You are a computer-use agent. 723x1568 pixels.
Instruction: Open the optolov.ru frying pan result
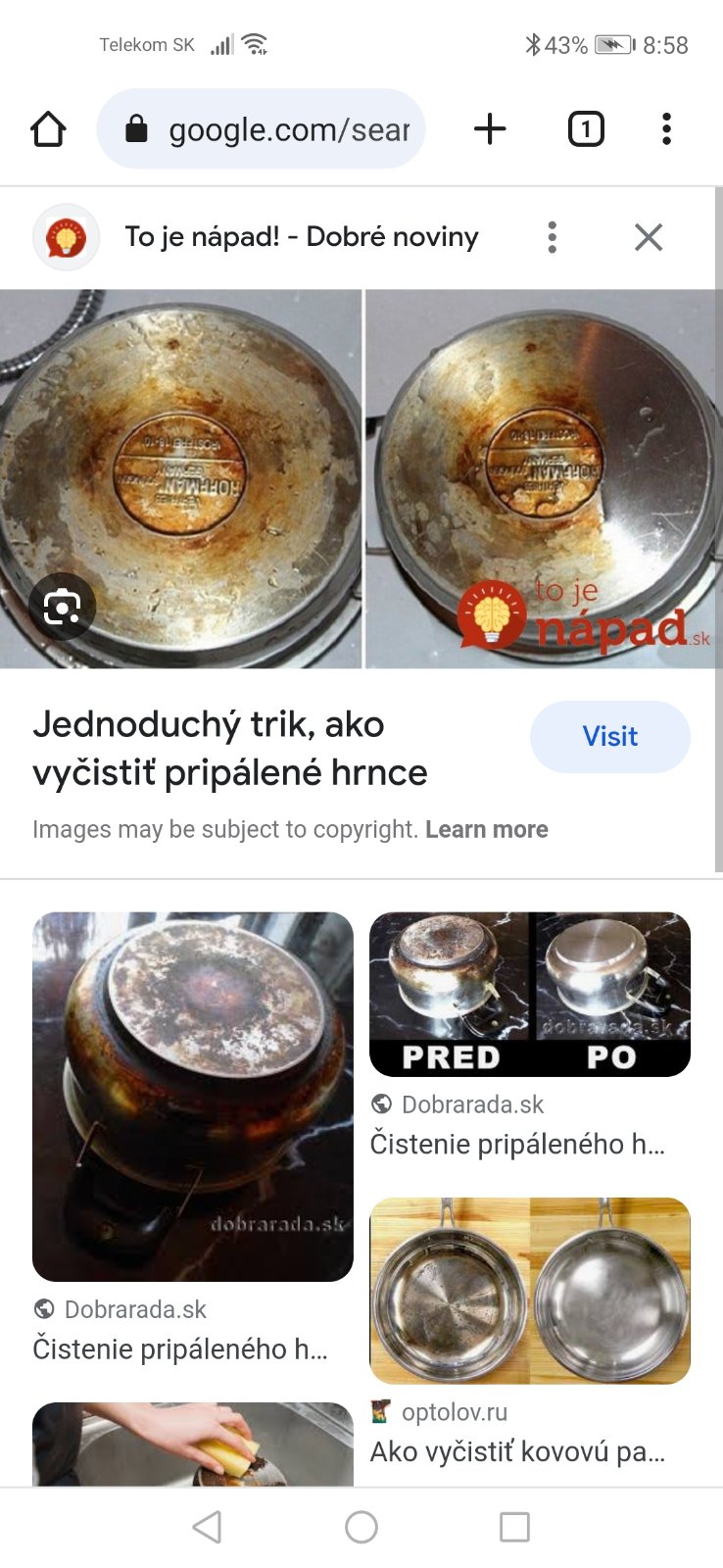pos(529,1290)
